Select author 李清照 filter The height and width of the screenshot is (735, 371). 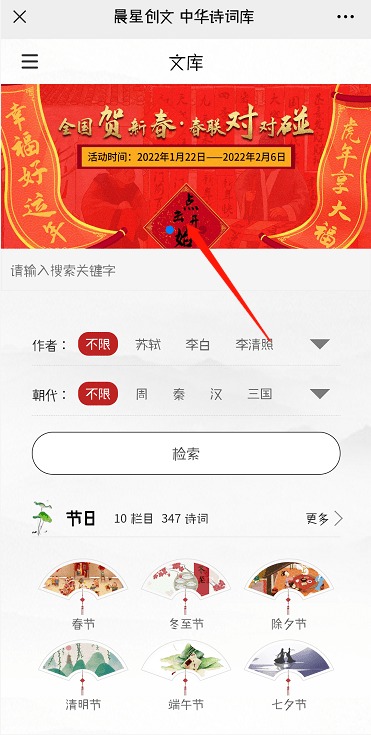click(x=254, y=345)
